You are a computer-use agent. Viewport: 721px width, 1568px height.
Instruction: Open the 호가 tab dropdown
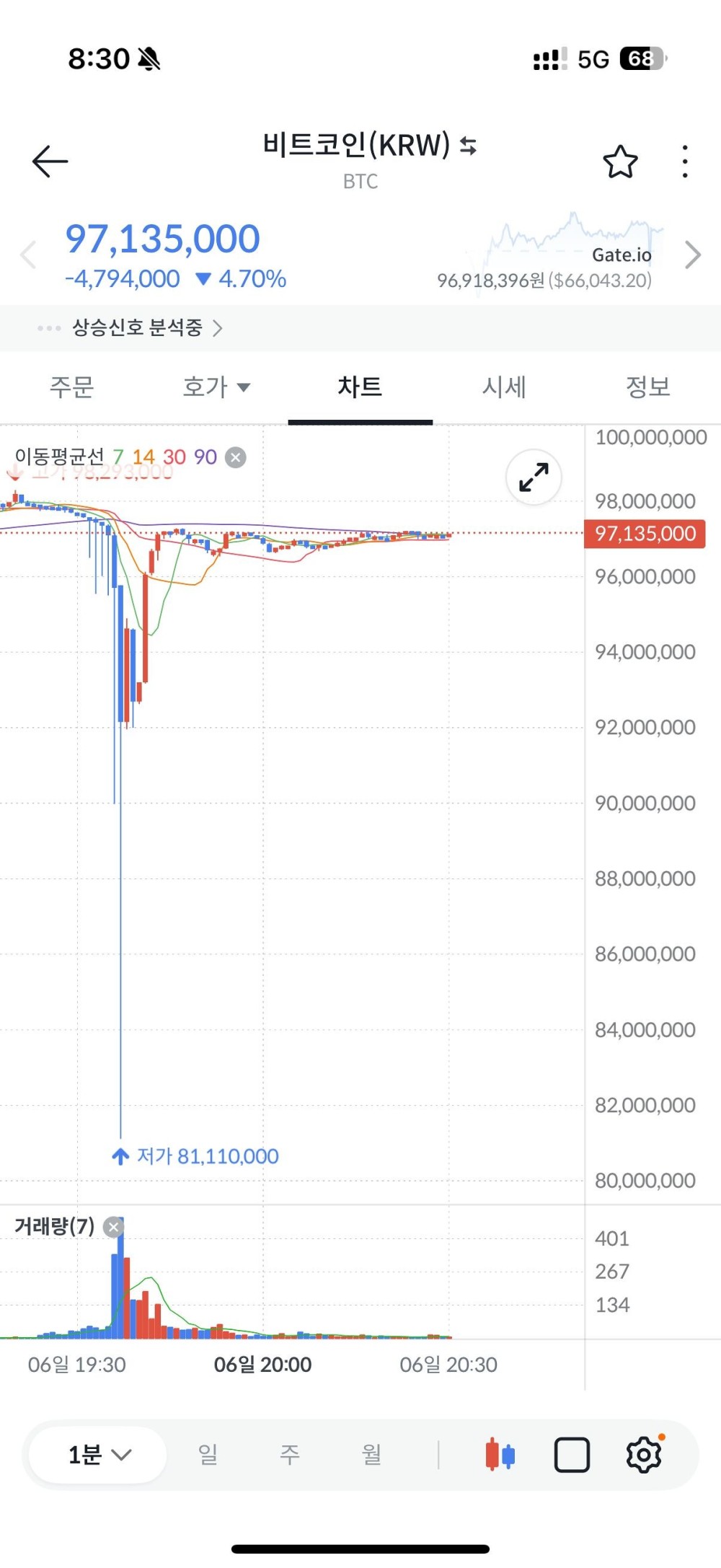coord(216,387)
